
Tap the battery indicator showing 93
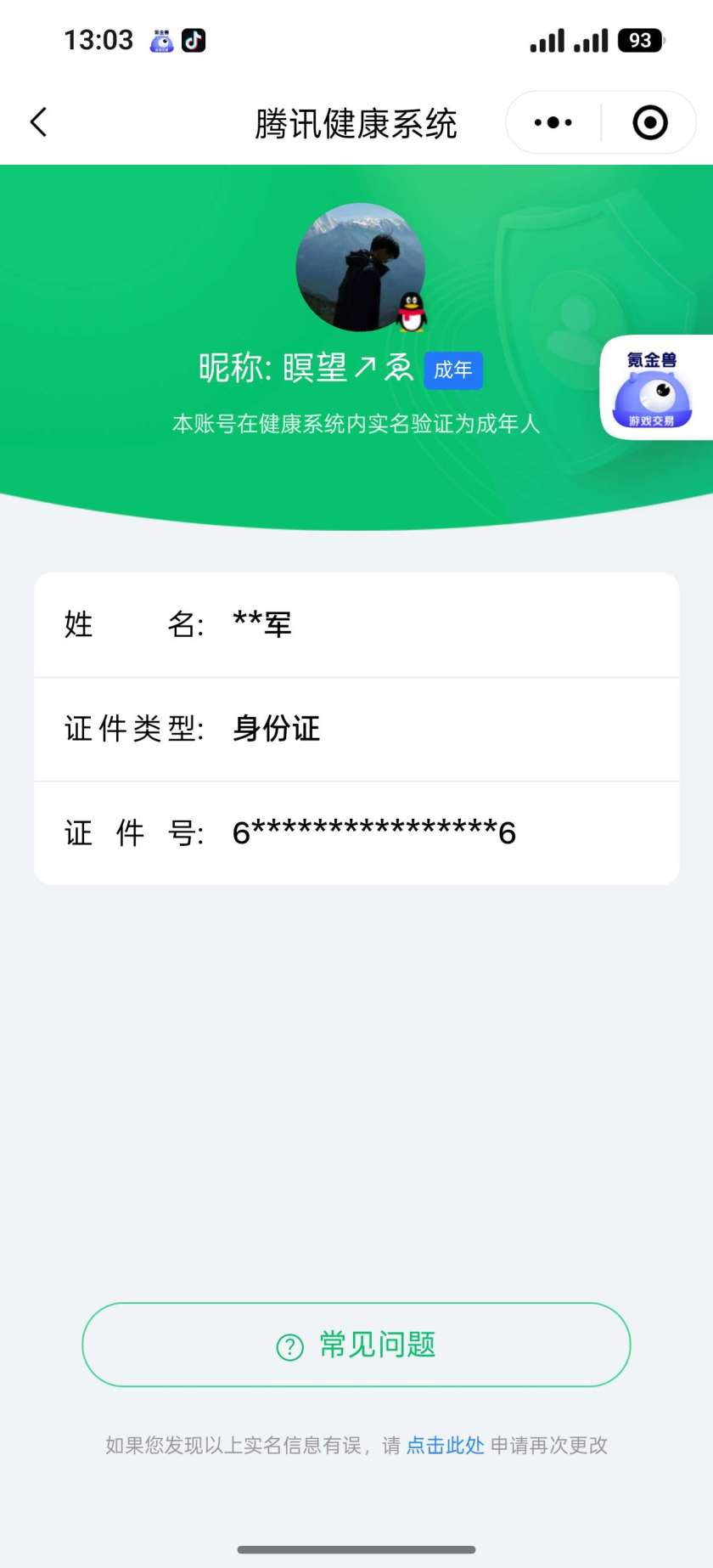(643, 39)
